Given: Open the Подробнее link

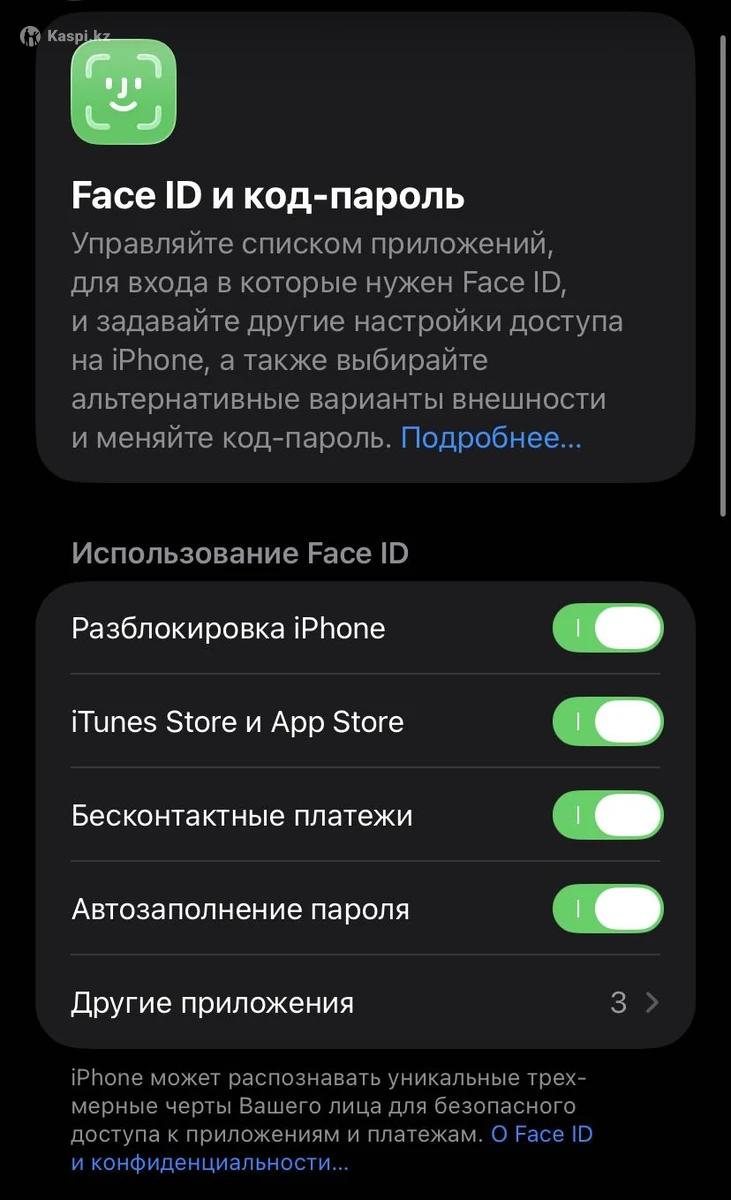Looking at the screenshot, I should [490, 438].
